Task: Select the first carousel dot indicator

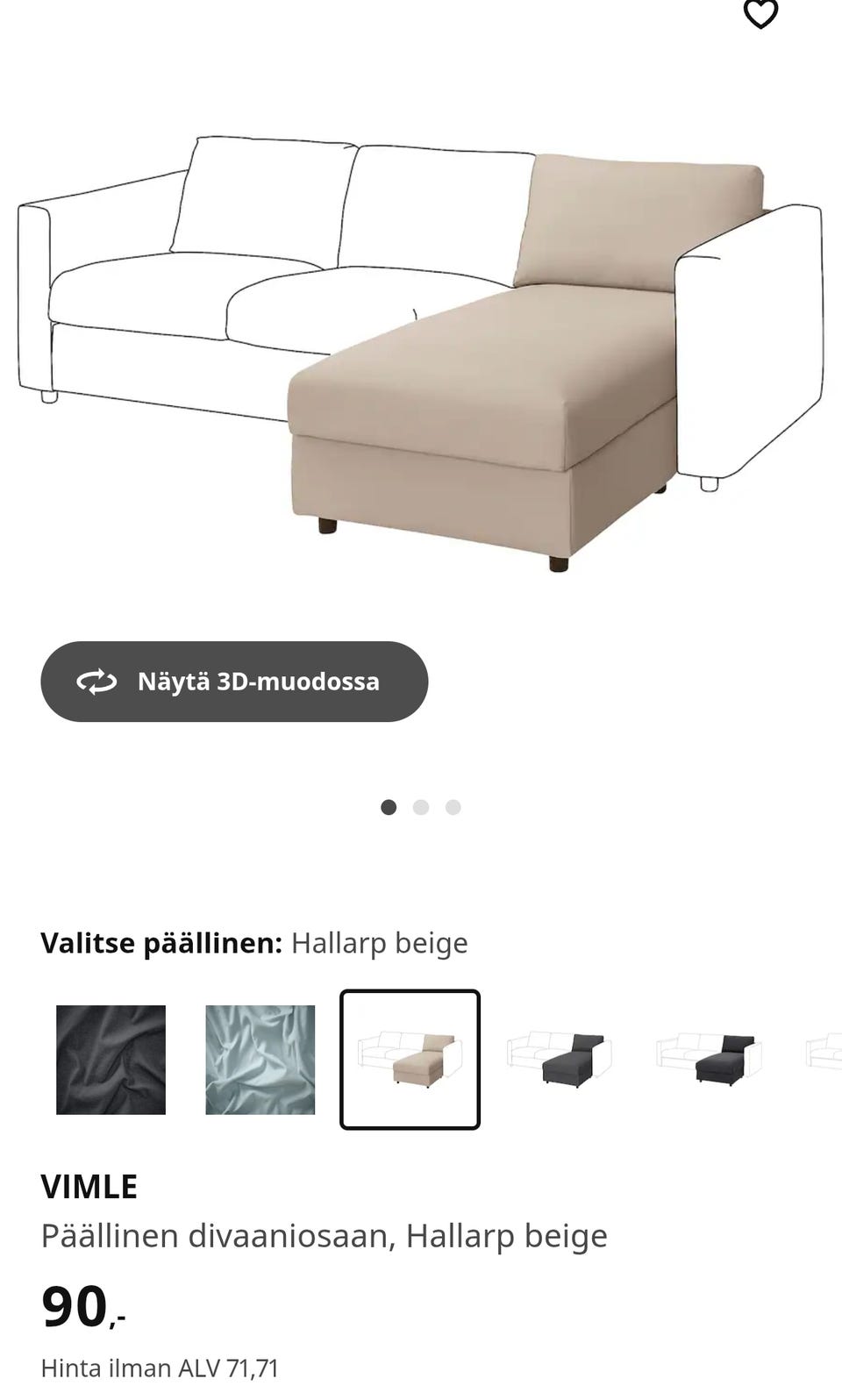Action: click(x=389, y=806)
